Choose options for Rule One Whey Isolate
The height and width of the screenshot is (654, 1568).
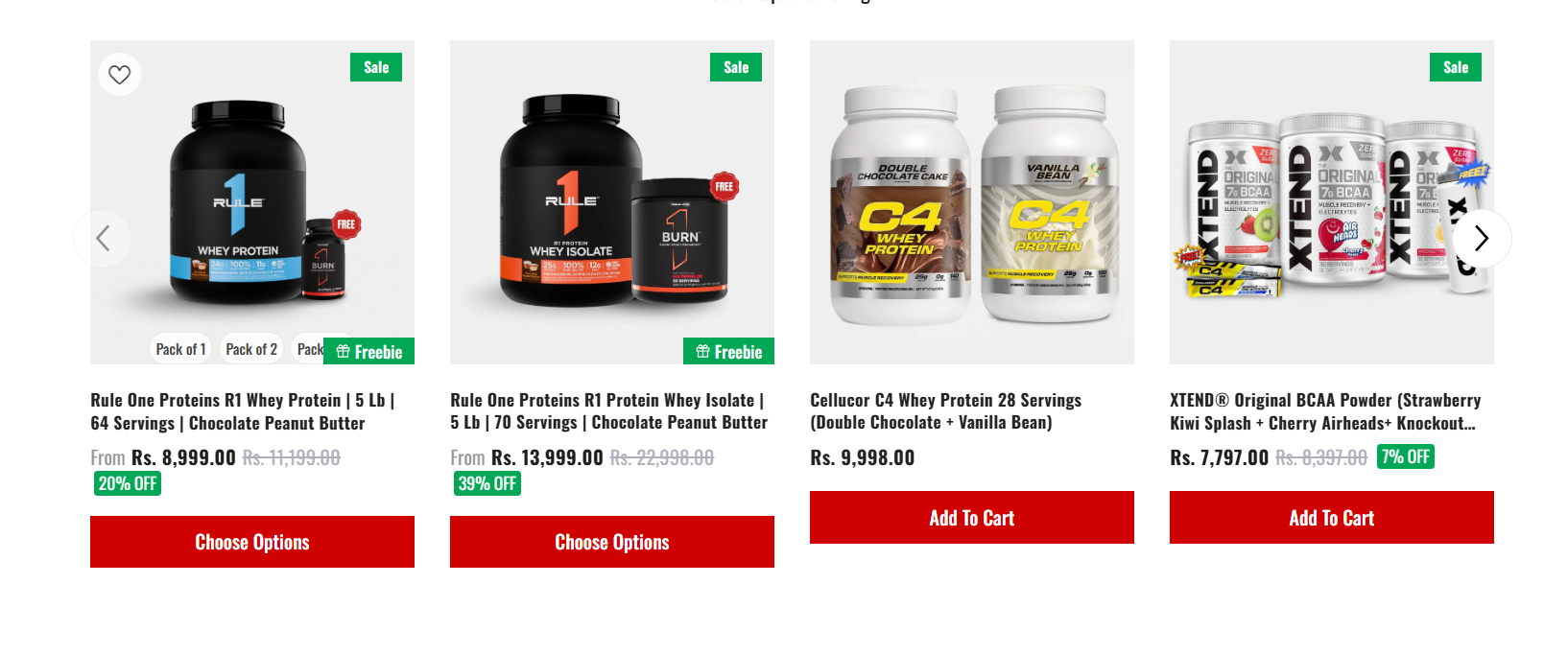tap(612, 542)
